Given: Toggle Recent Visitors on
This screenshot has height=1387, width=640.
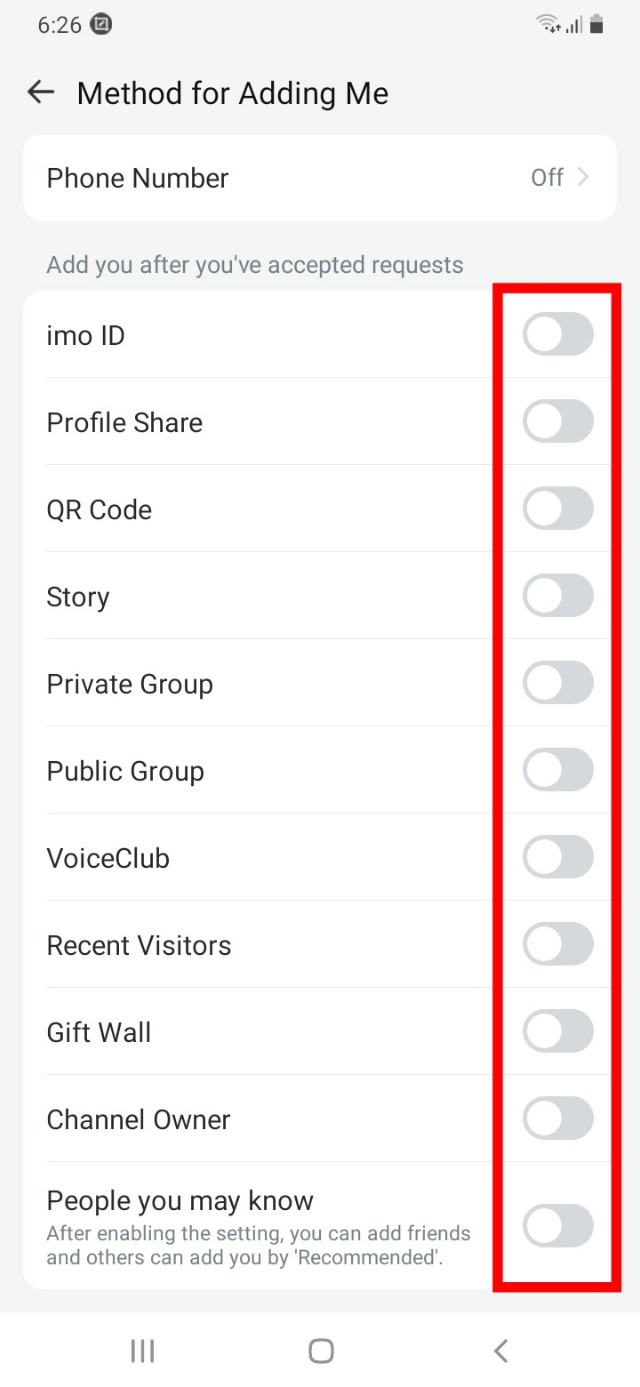Looking at the screenshot, I should pos(558,944).
